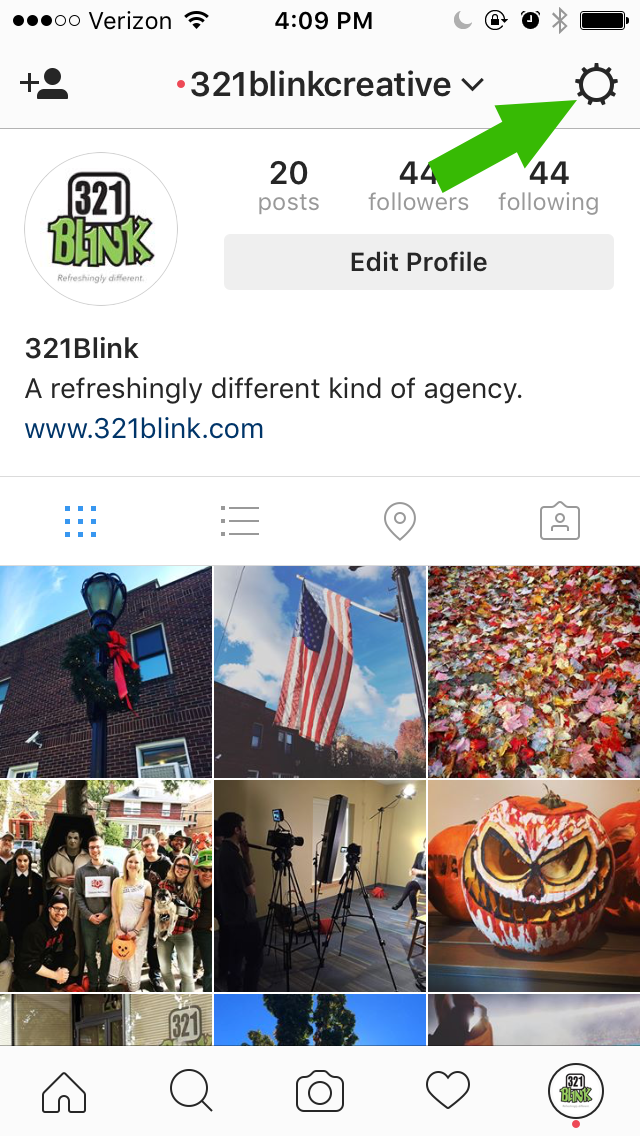Go to the home feed tab
The width and height of the screenshot is (640, 1136).
(64, 1091)
